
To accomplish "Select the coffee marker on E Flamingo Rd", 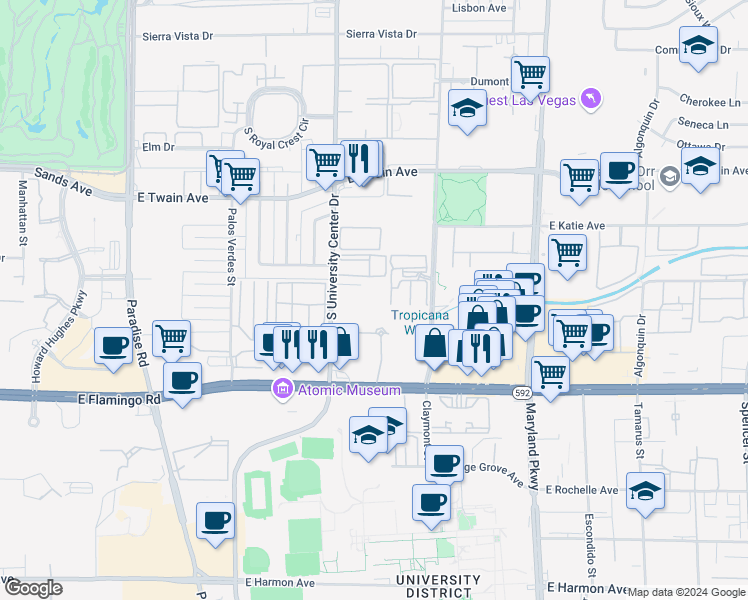I will point(182,381).
